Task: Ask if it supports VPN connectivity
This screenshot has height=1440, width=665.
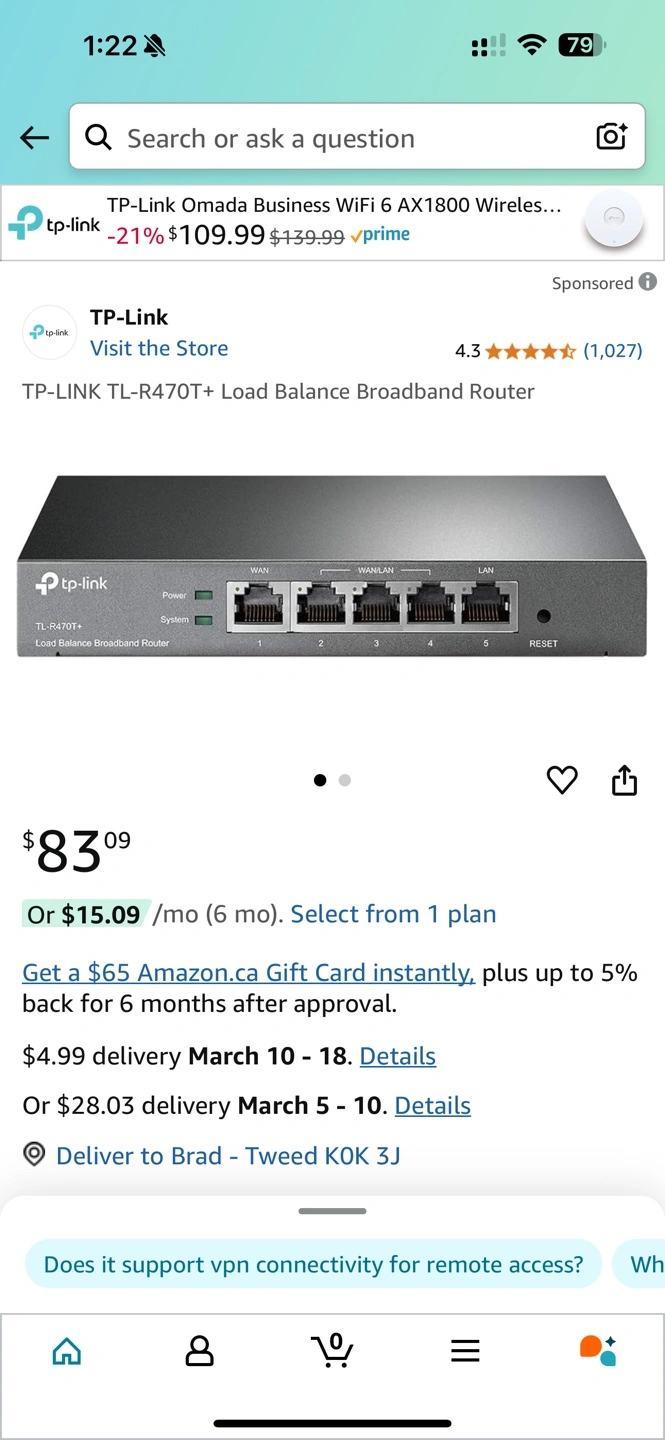Action: pyautogui.click(x=312, y=1264)
